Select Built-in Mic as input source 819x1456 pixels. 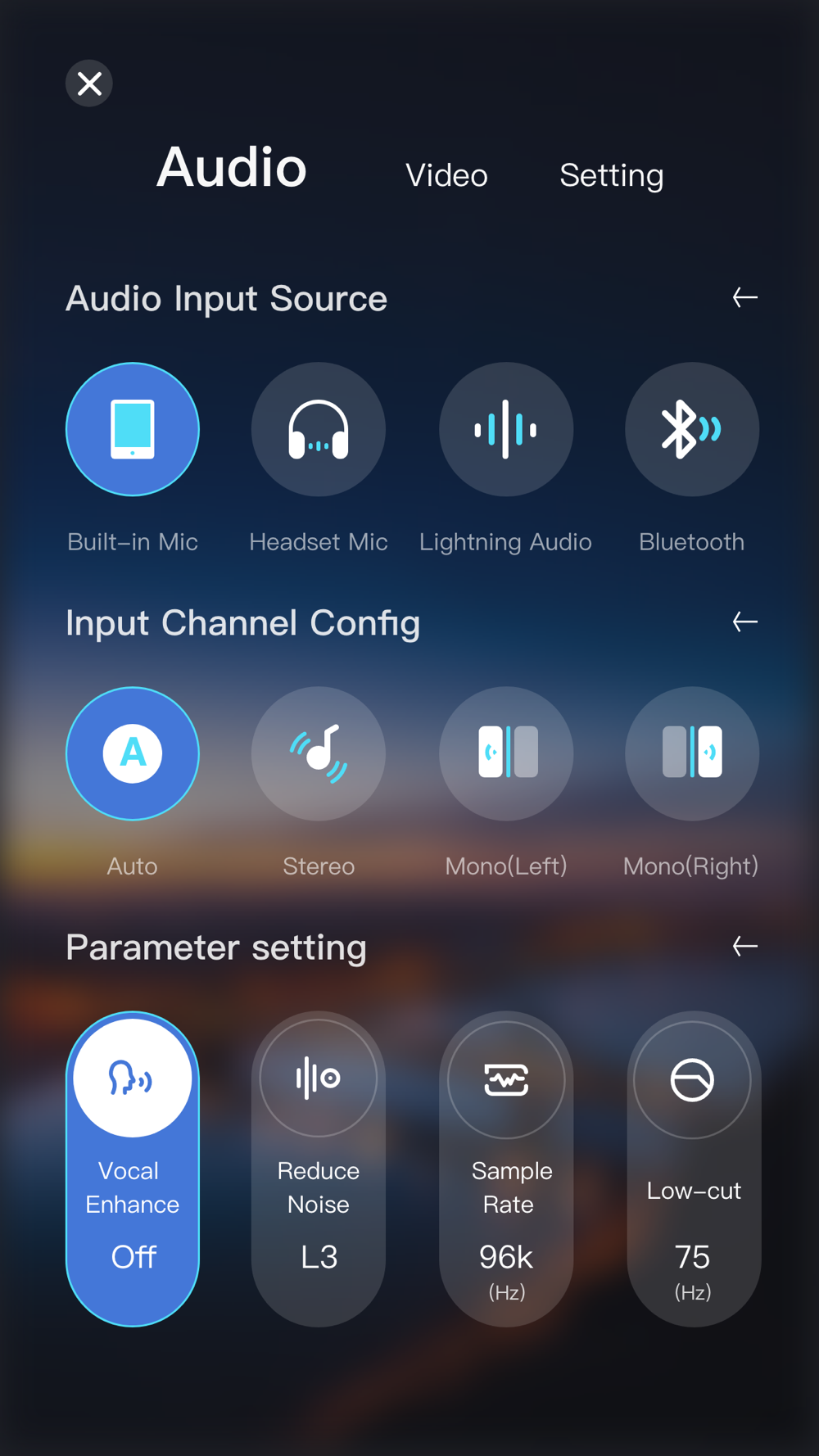coord(133,429)
